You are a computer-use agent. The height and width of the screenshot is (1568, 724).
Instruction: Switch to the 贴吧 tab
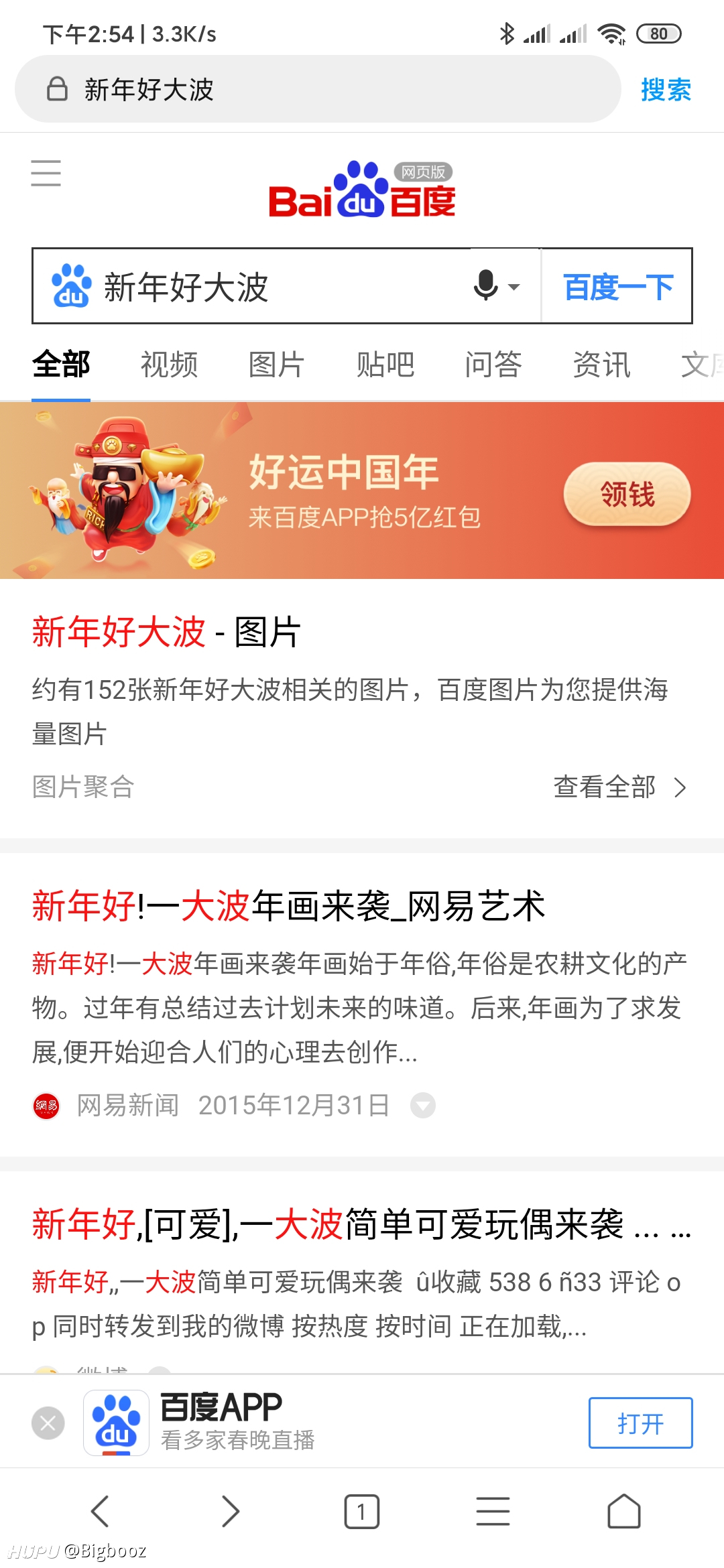[385, 365]
